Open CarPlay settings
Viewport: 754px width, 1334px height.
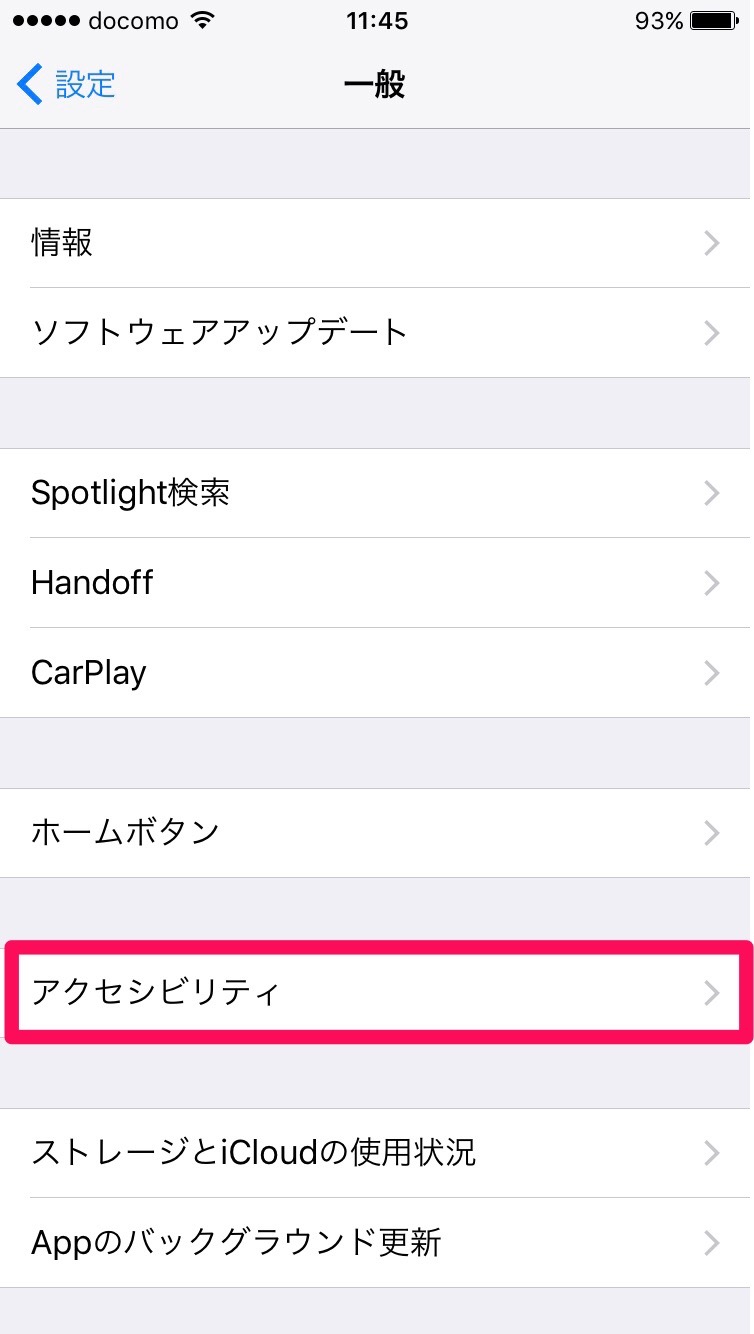[x=377, y=673]
